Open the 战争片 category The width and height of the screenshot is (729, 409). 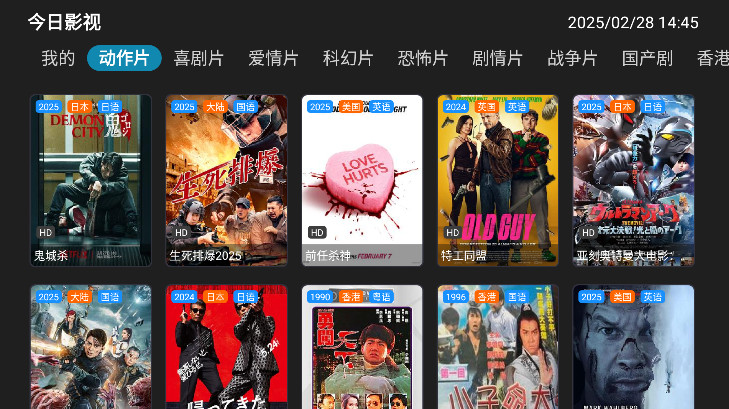coord(572,58)
